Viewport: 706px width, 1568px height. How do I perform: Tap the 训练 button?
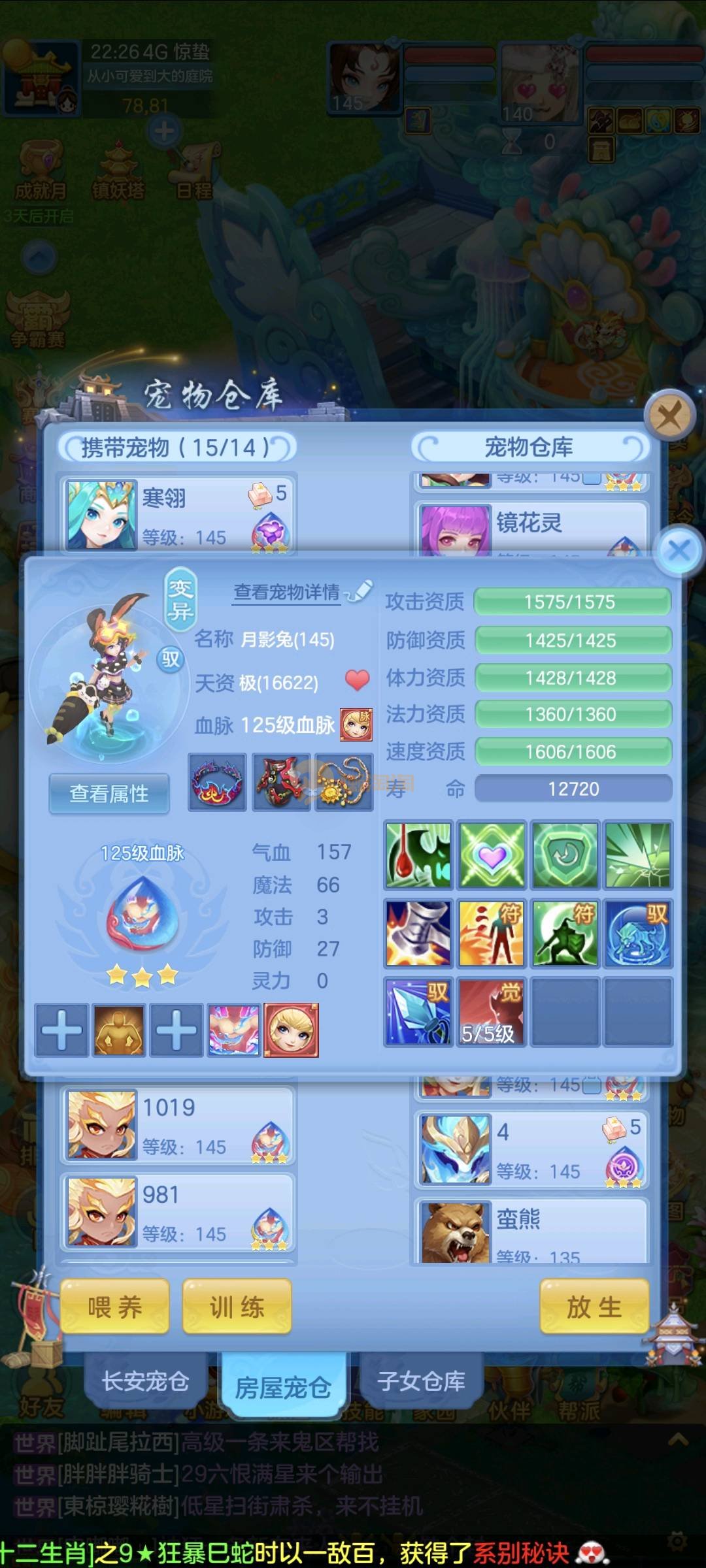click(x=237, y=1307)
